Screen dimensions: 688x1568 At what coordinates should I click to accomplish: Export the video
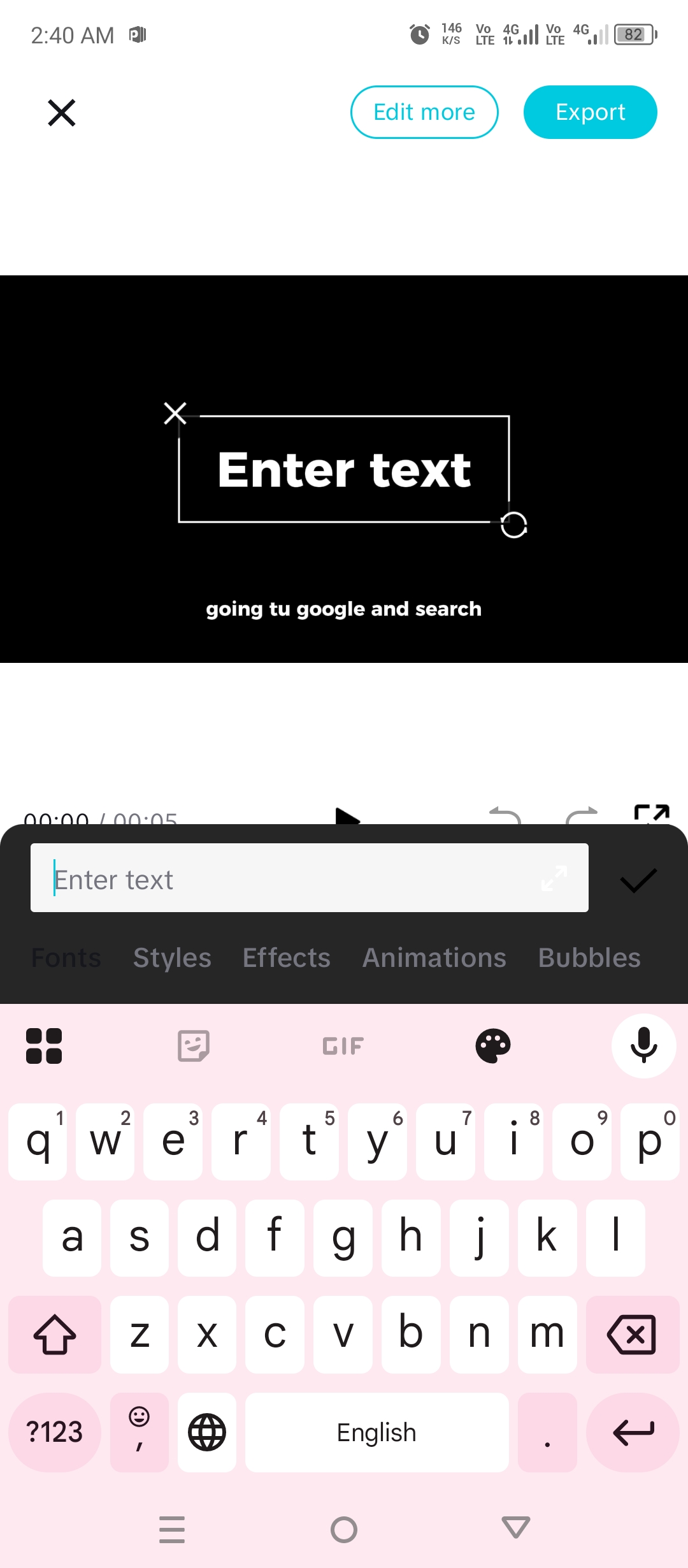click(x=590, y=112)
